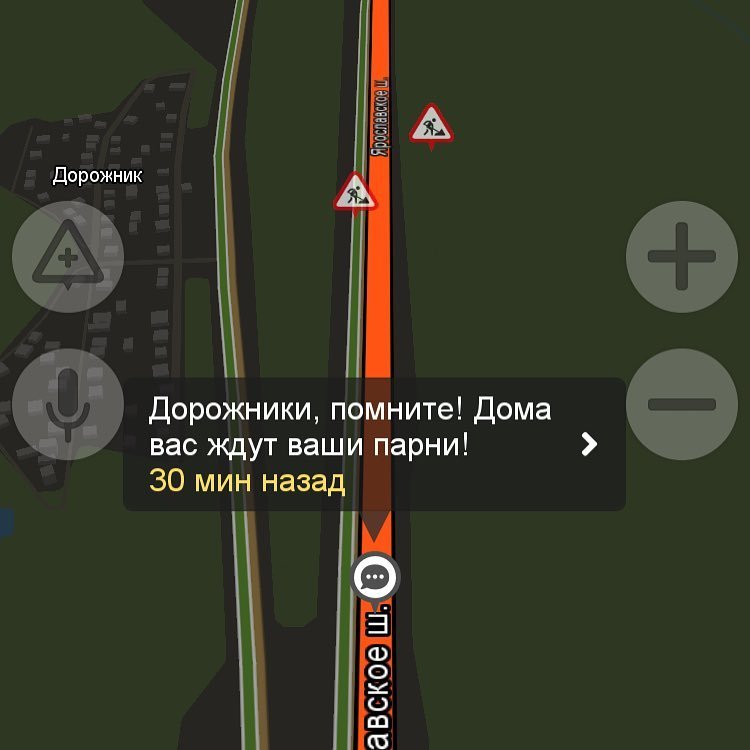Tap the chat bubble marker on the road

[x=376, y=578]
